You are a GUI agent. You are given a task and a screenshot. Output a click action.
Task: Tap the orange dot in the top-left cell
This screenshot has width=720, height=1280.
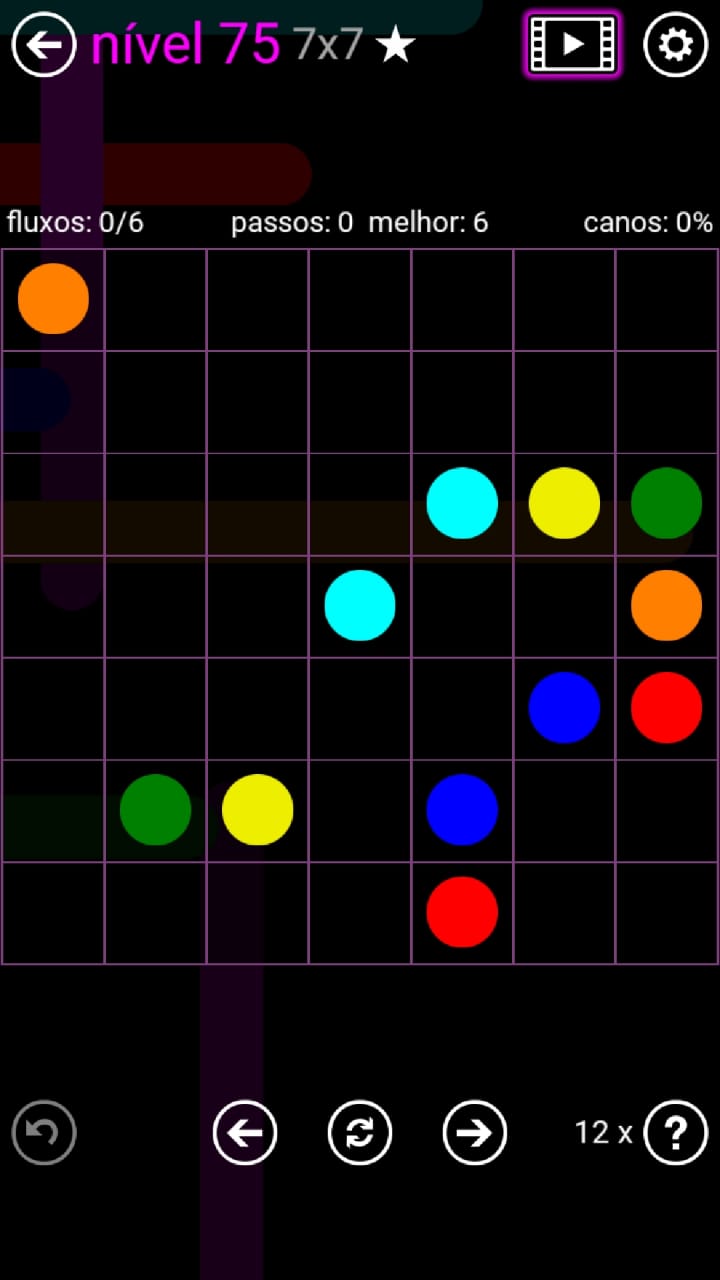(53, 298)
